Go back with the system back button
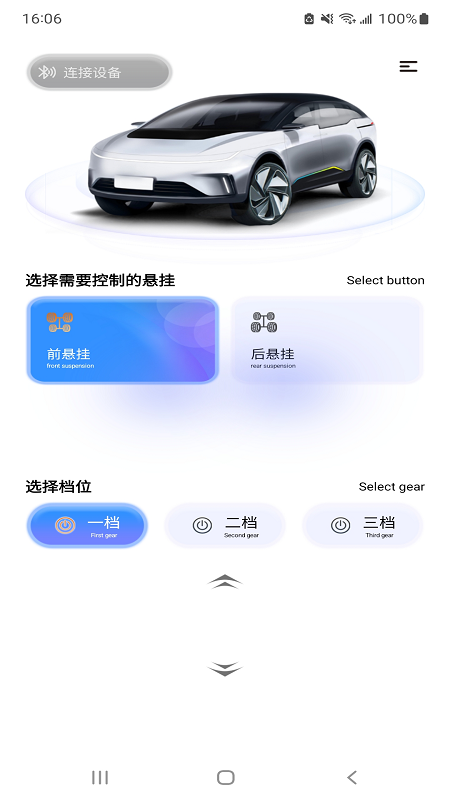450x800 pixels. [352, 777]
